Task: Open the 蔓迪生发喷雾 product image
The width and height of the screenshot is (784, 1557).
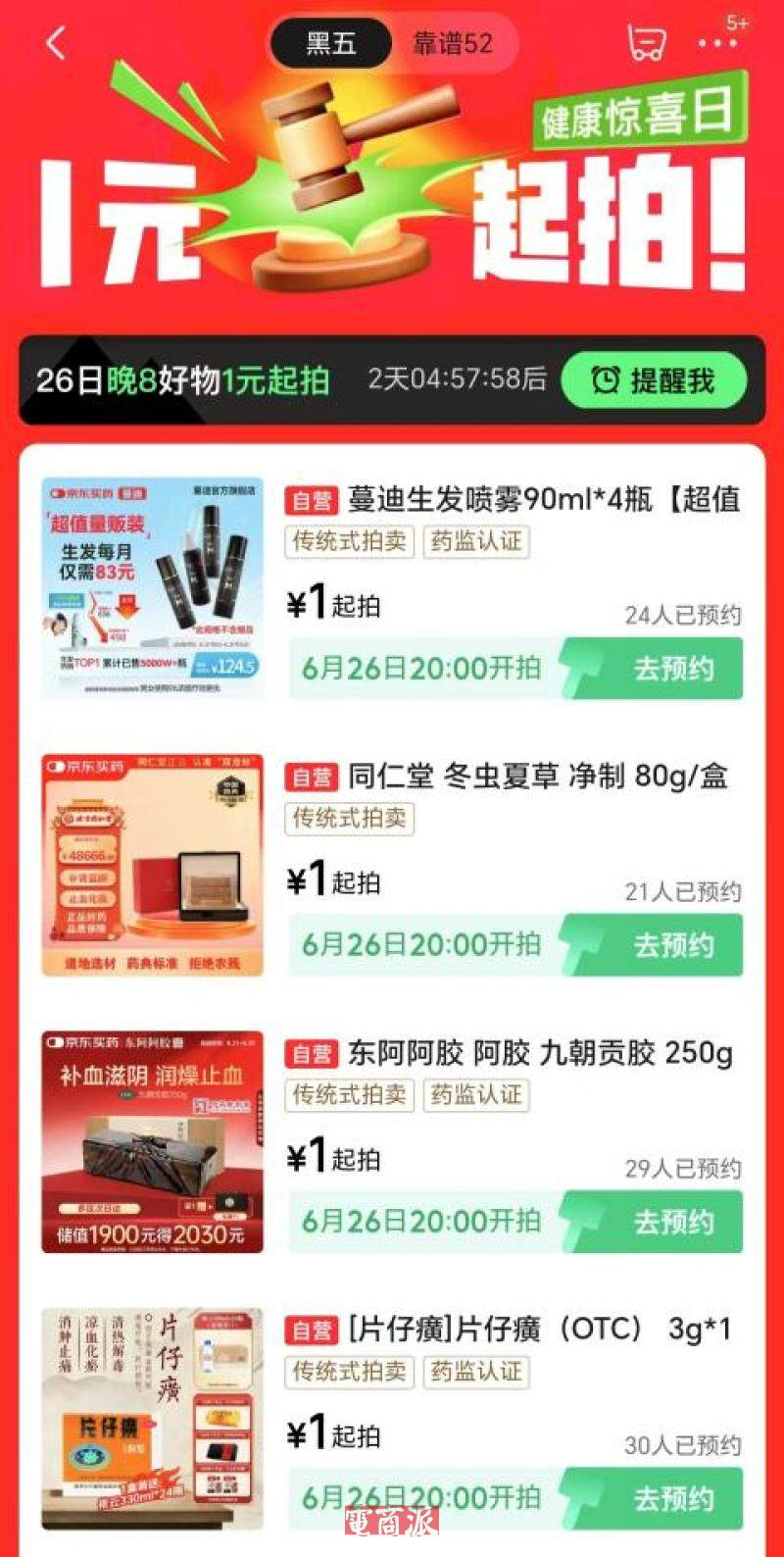Action: click(153, 588)
